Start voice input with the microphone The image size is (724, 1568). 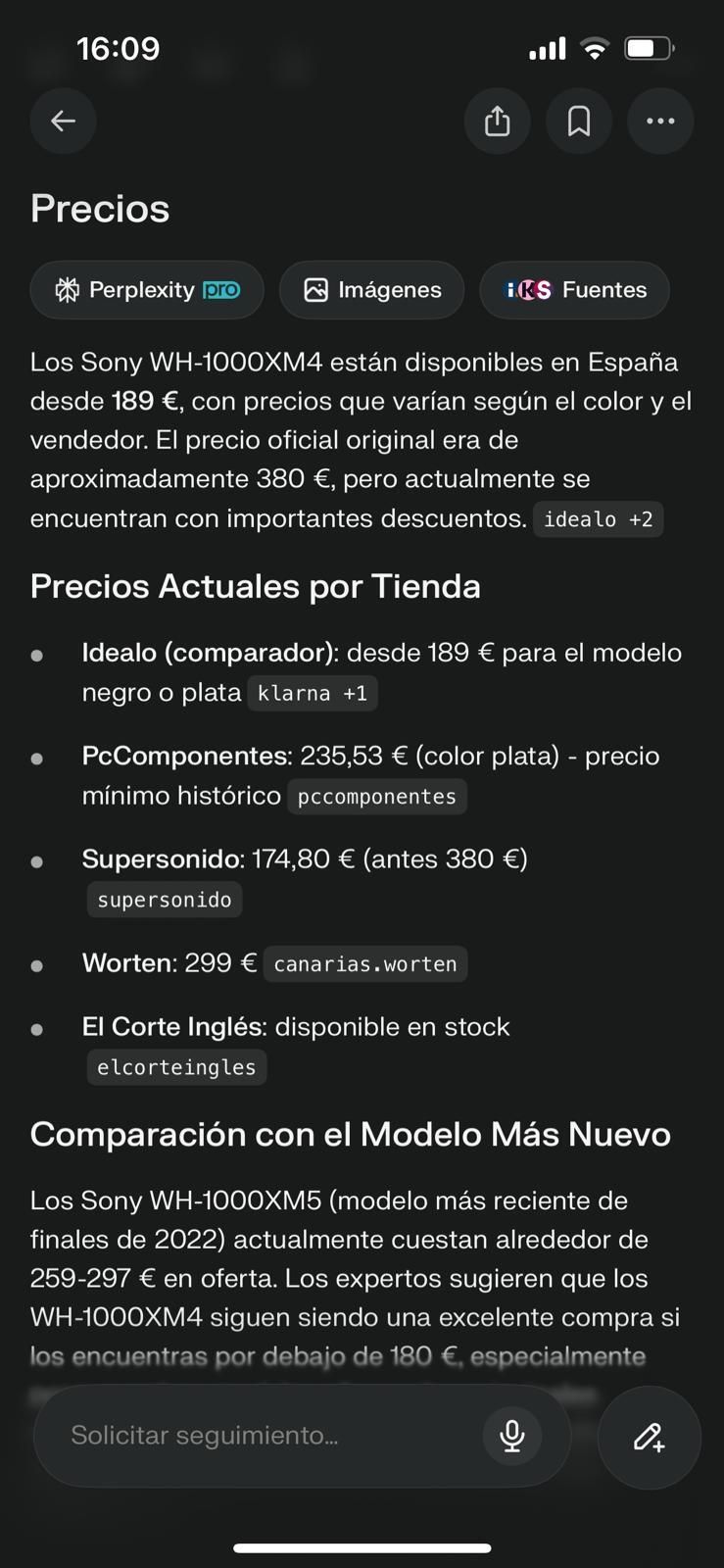pos(511,1436)
